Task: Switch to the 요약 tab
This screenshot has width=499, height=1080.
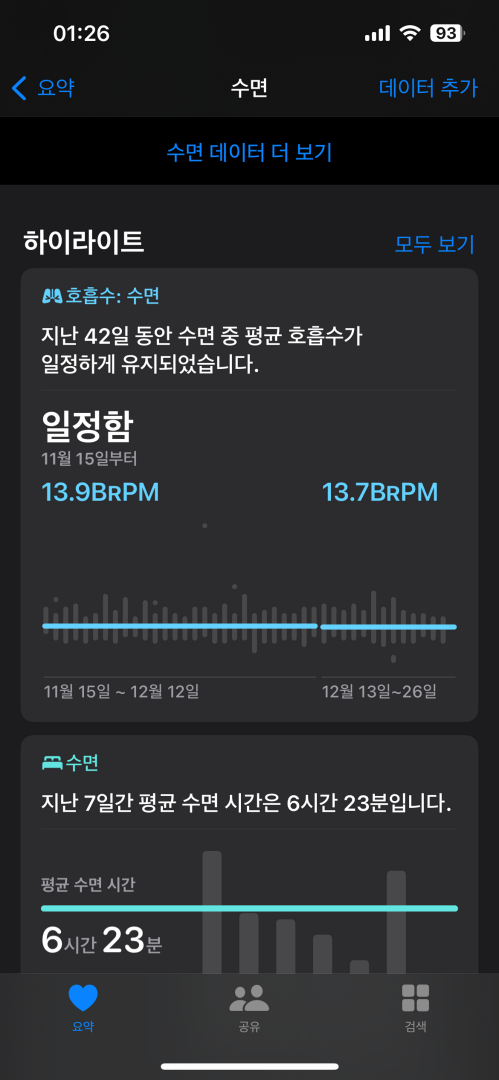Action: coord(83,1008)
